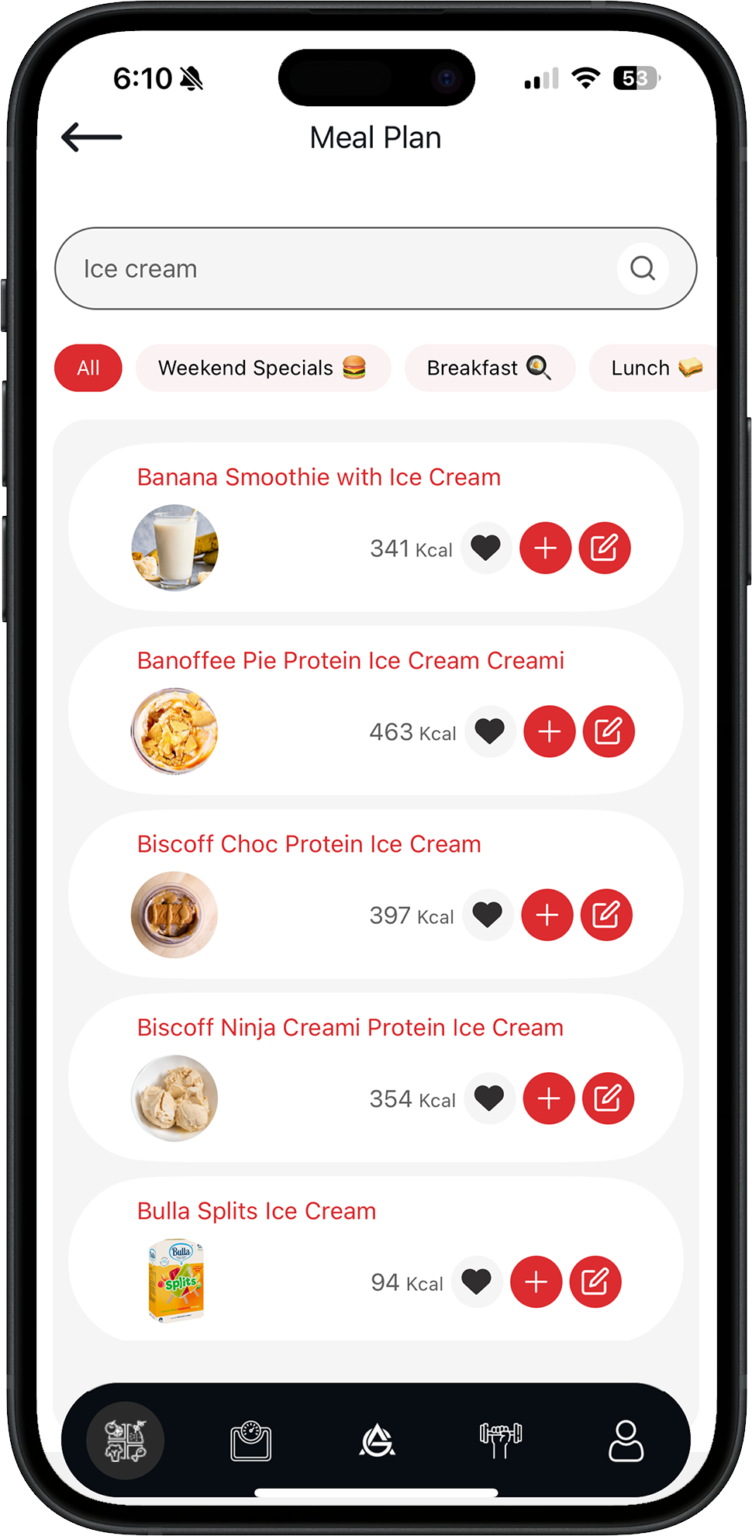
Task: Tap the edit button for Bulla Splits
Action: tap(596, 1282)
